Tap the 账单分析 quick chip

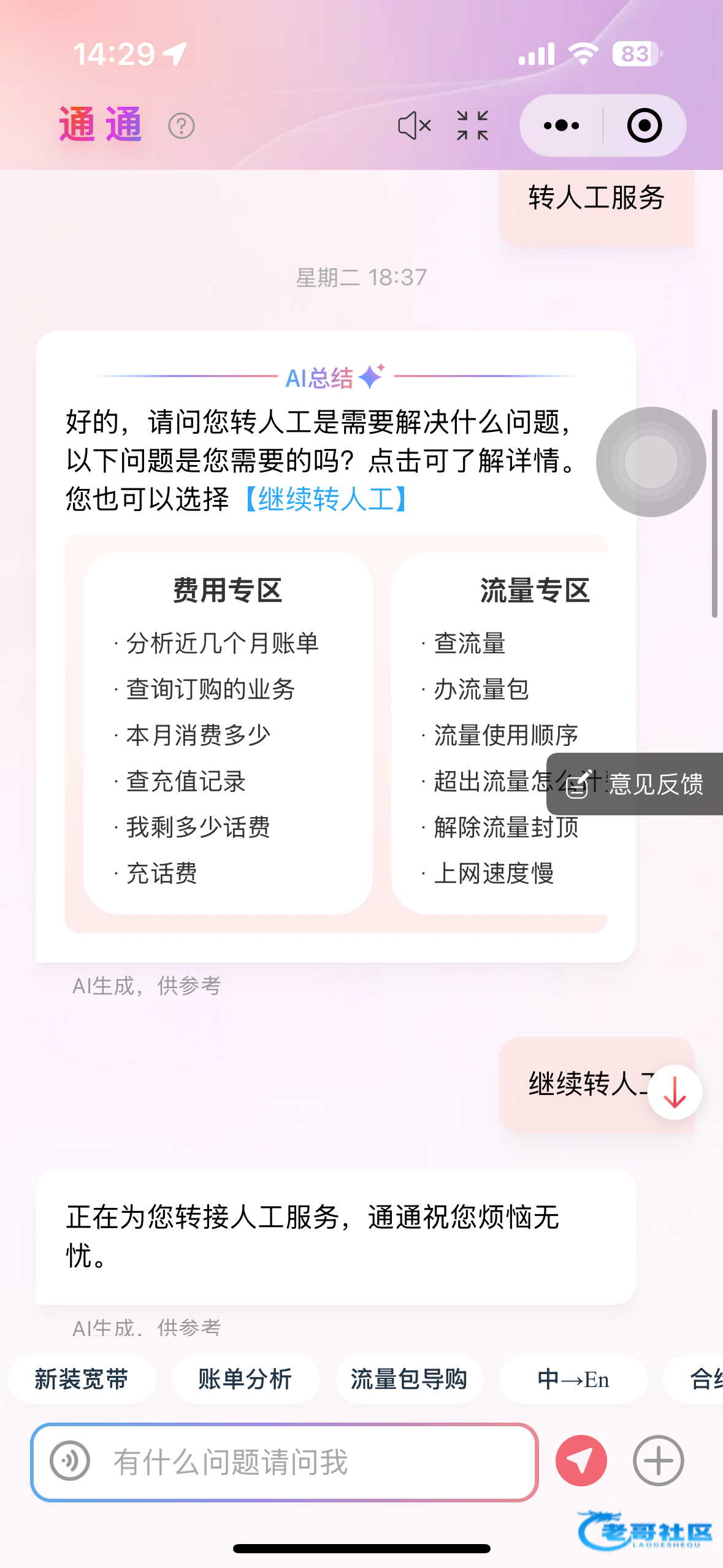[x=245, y=1380]
